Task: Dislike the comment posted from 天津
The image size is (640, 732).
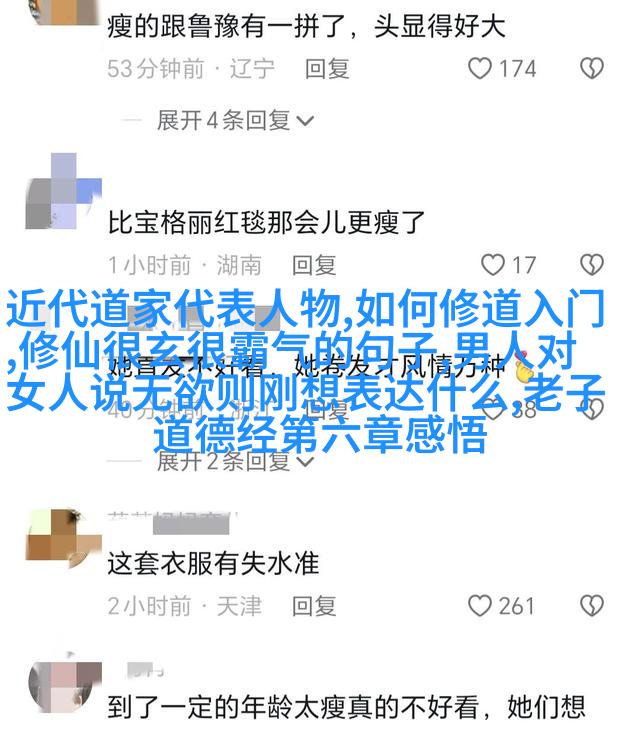Action: click(x=592, y=606)
